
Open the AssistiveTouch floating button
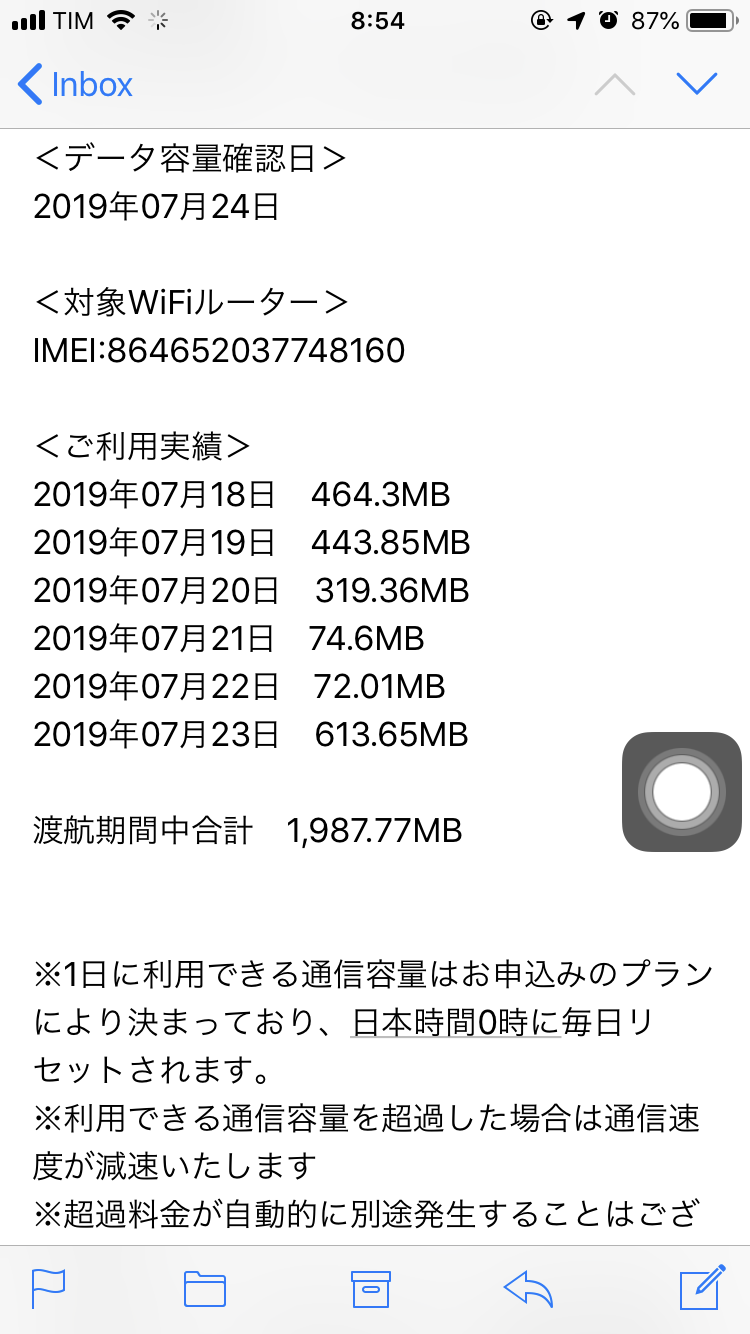coord(681,792)
